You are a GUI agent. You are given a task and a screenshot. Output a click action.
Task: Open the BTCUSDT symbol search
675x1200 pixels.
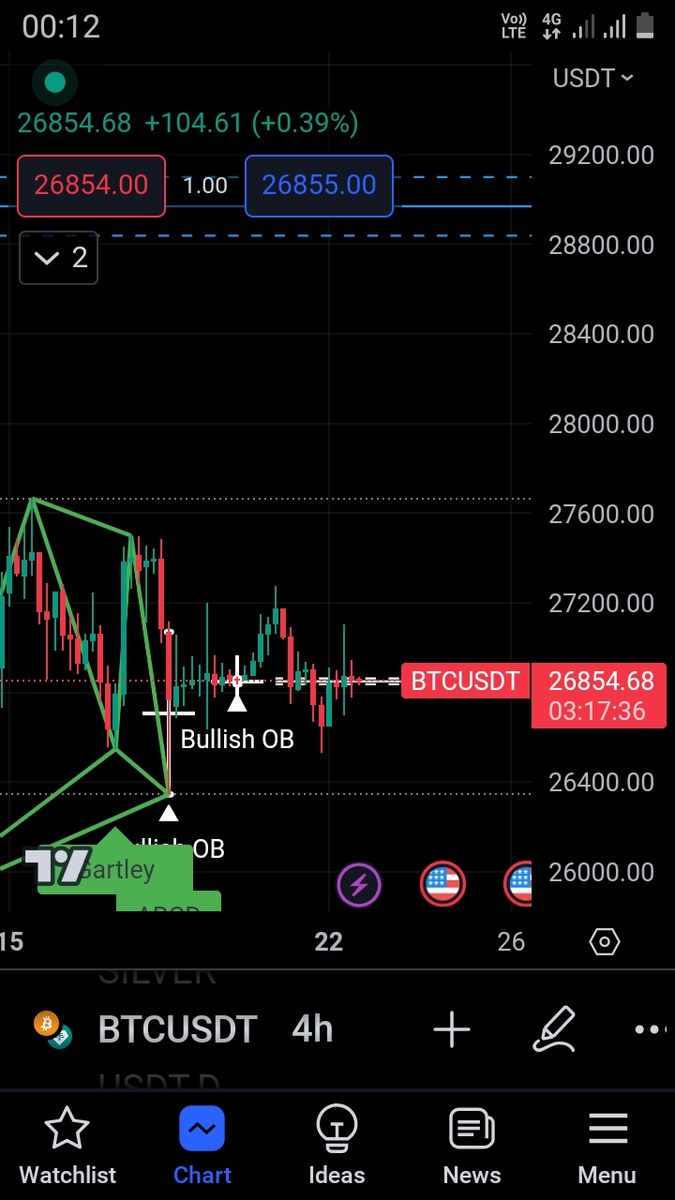[177, 1029]
